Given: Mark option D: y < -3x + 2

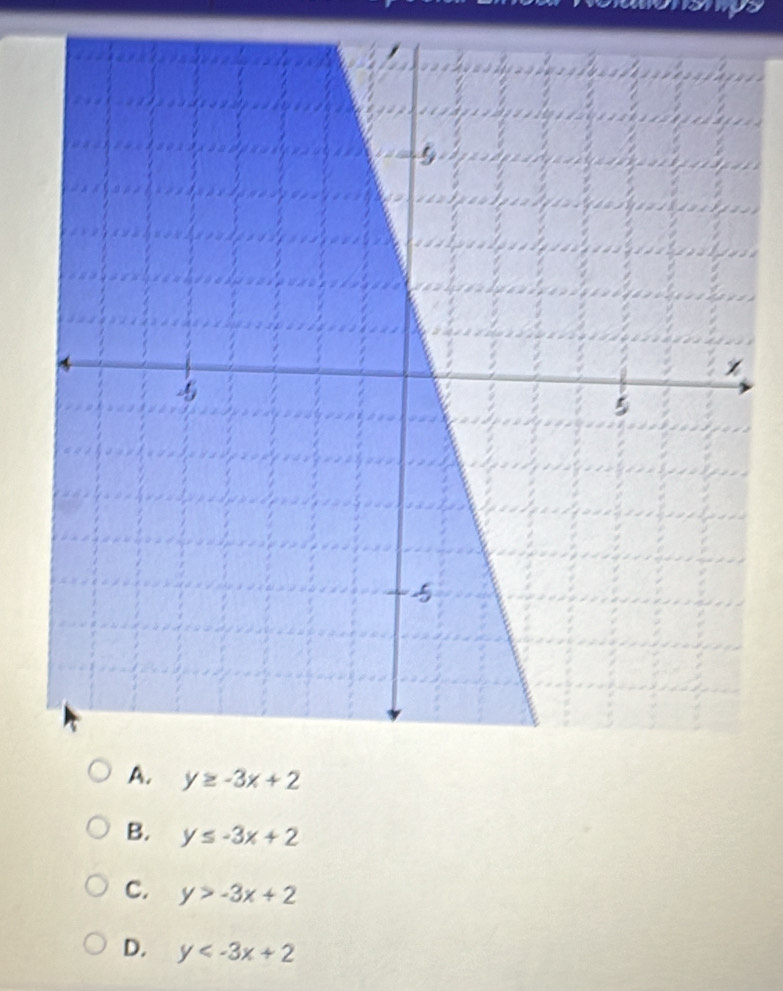Looking at the screenshot, I should [101, 949].
